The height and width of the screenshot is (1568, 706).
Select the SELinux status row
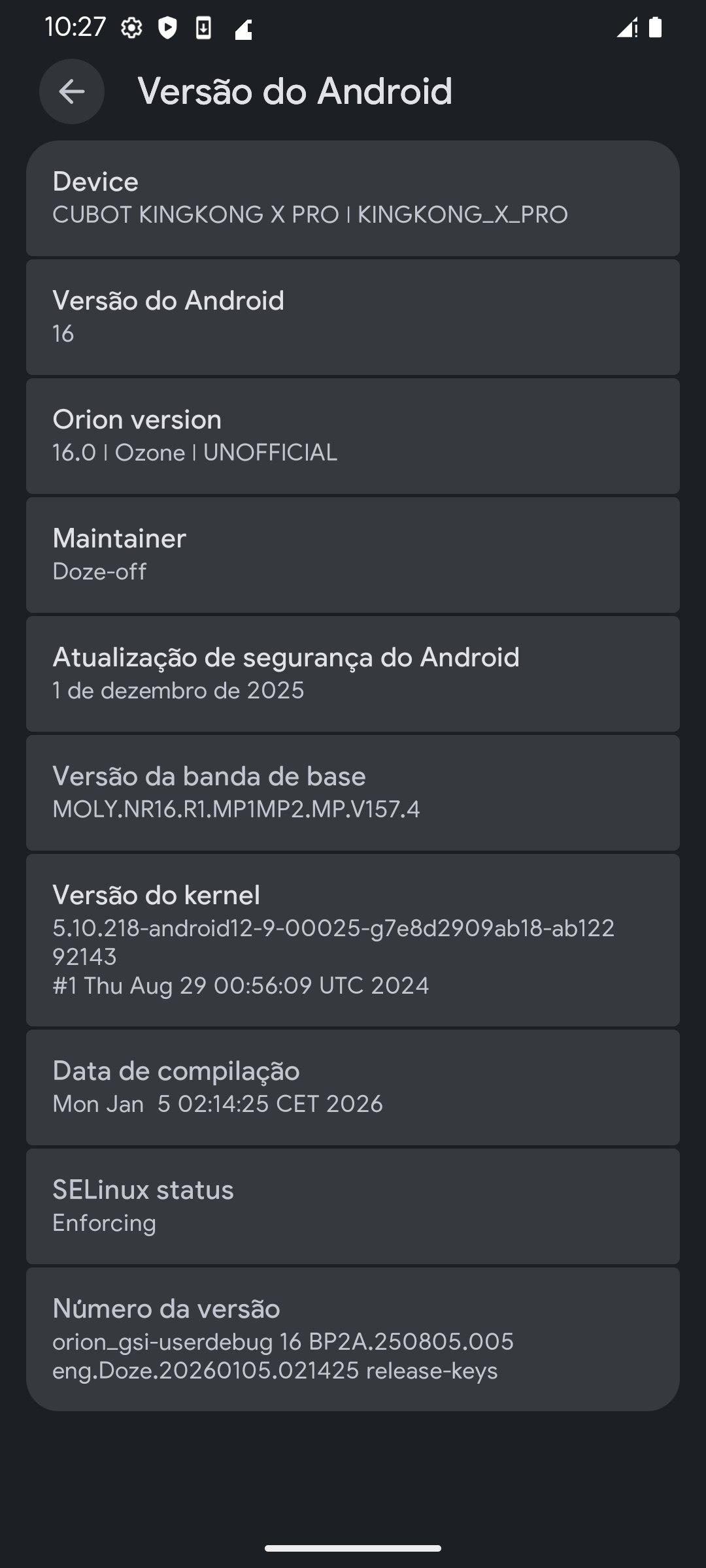click(x=353, y=1206)
